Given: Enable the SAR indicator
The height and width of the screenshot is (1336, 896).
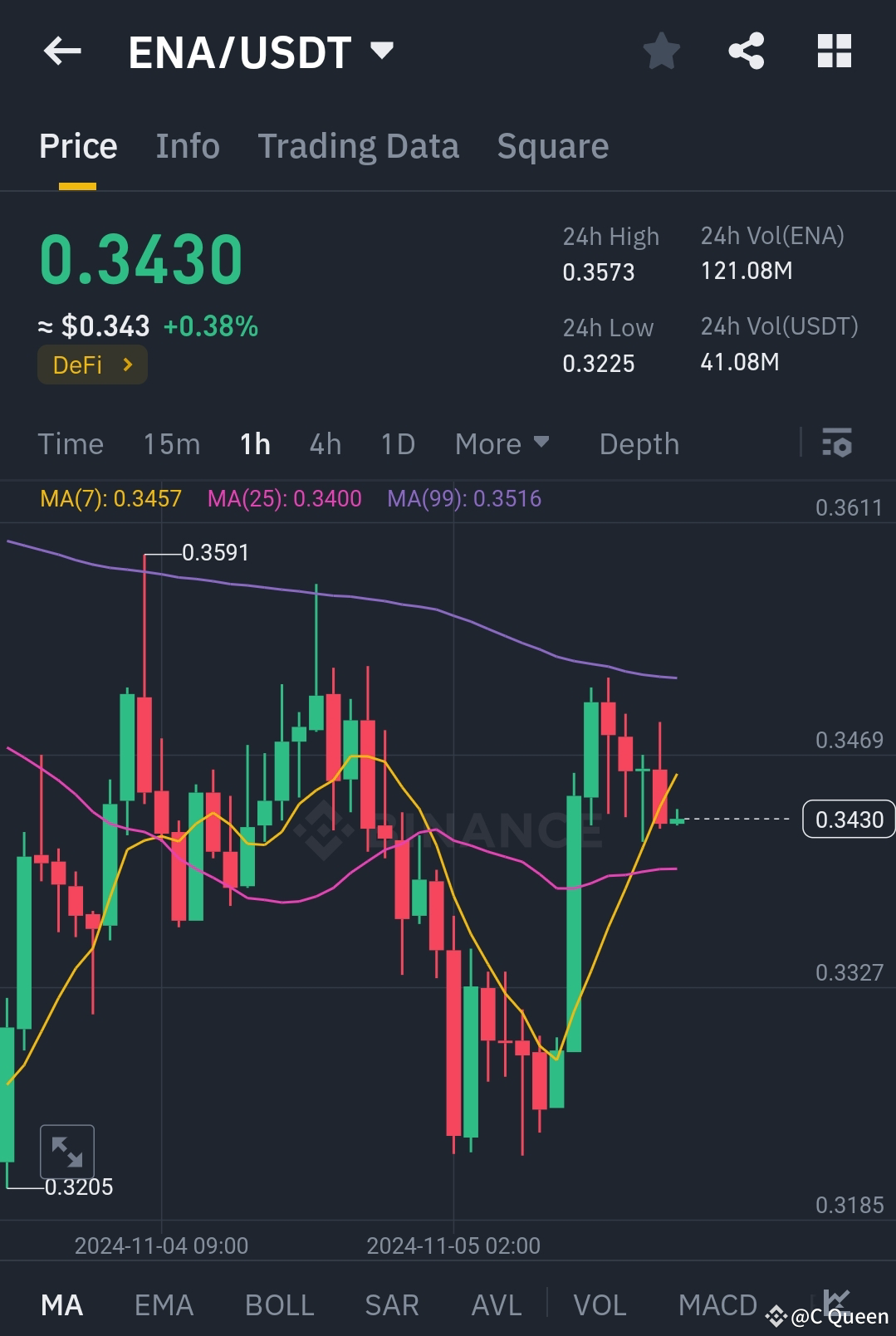Looking at the screenshot, I should click(x=390, y=1304).
